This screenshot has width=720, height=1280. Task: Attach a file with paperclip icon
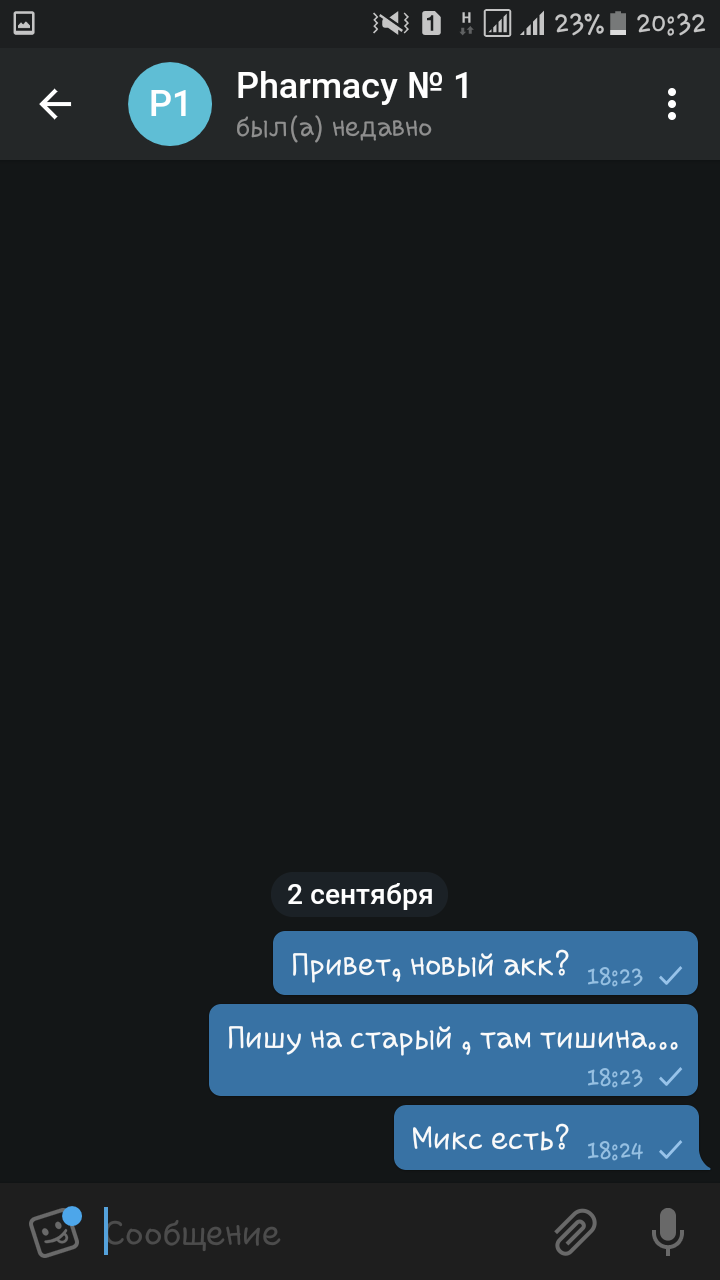point(575,1232)
